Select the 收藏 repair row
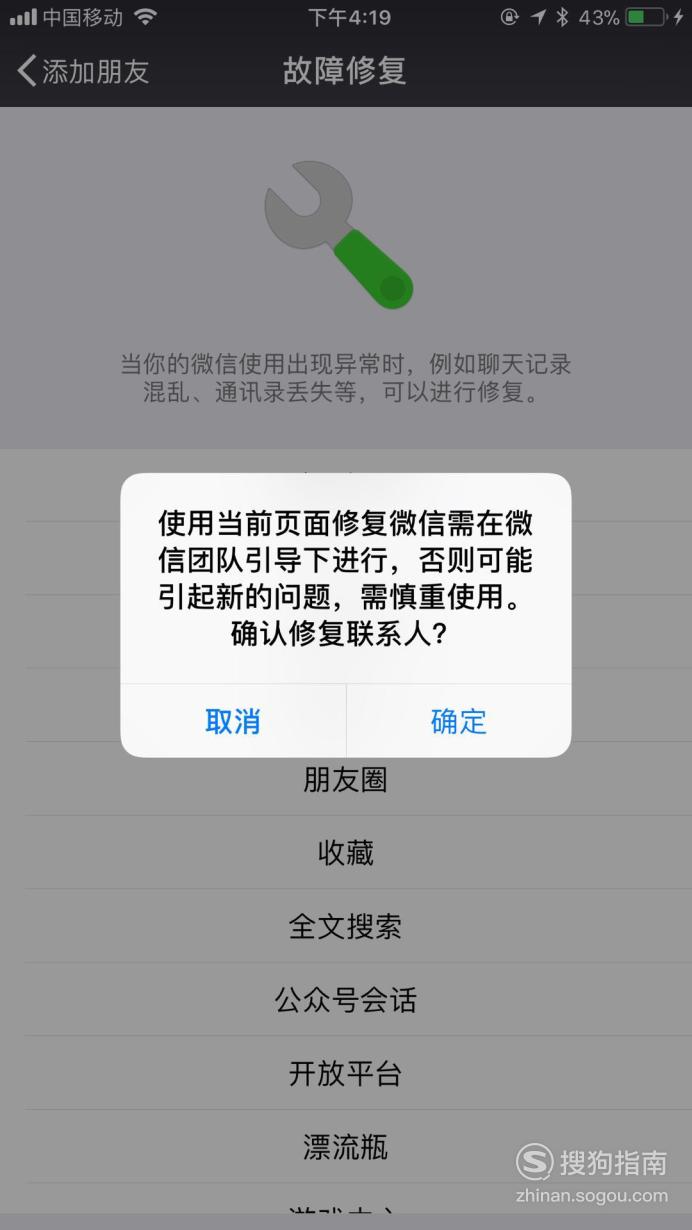This screenshot has width=692, height=1230. [346, 852]
